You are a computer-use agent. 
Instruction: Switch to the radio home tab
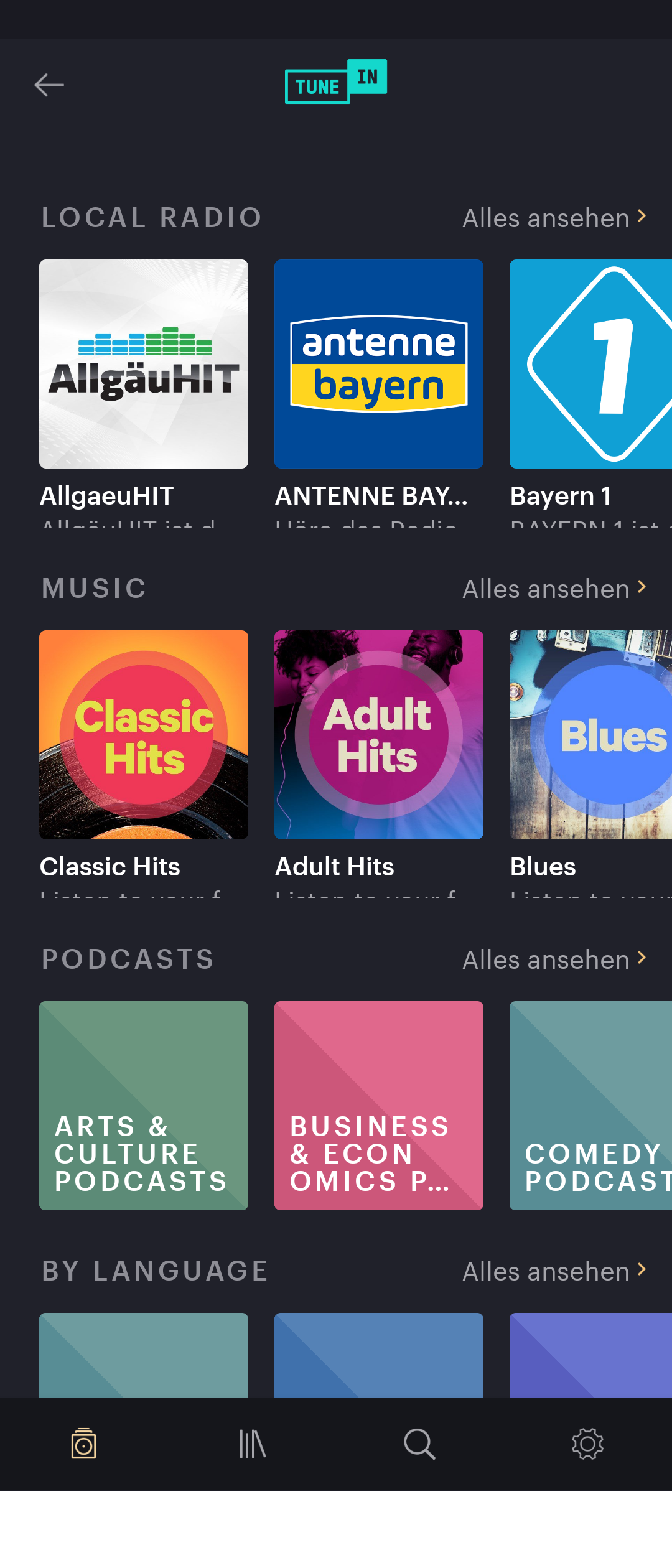(83, 1444)
